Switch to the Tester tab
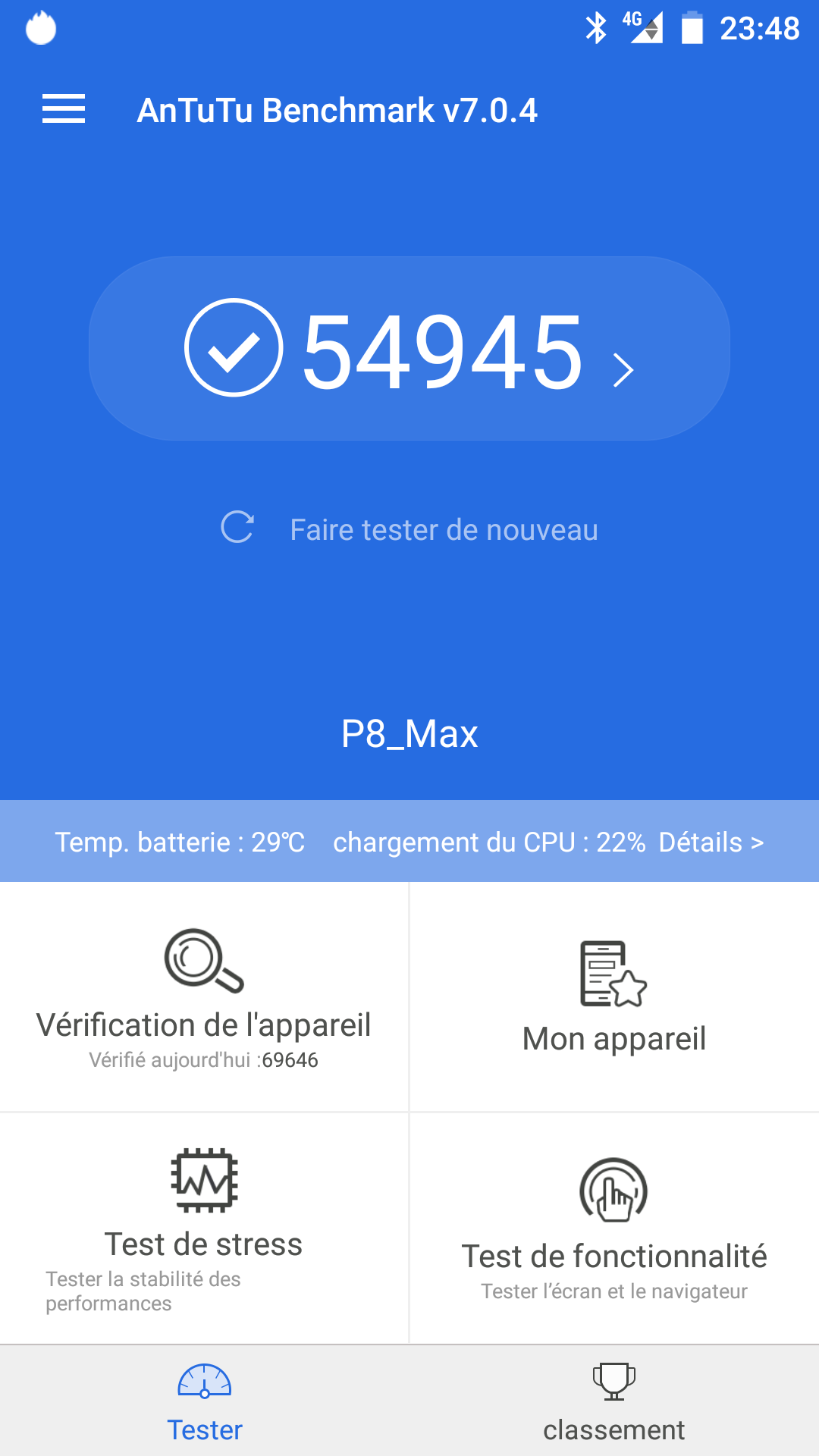 (205, 1401)
